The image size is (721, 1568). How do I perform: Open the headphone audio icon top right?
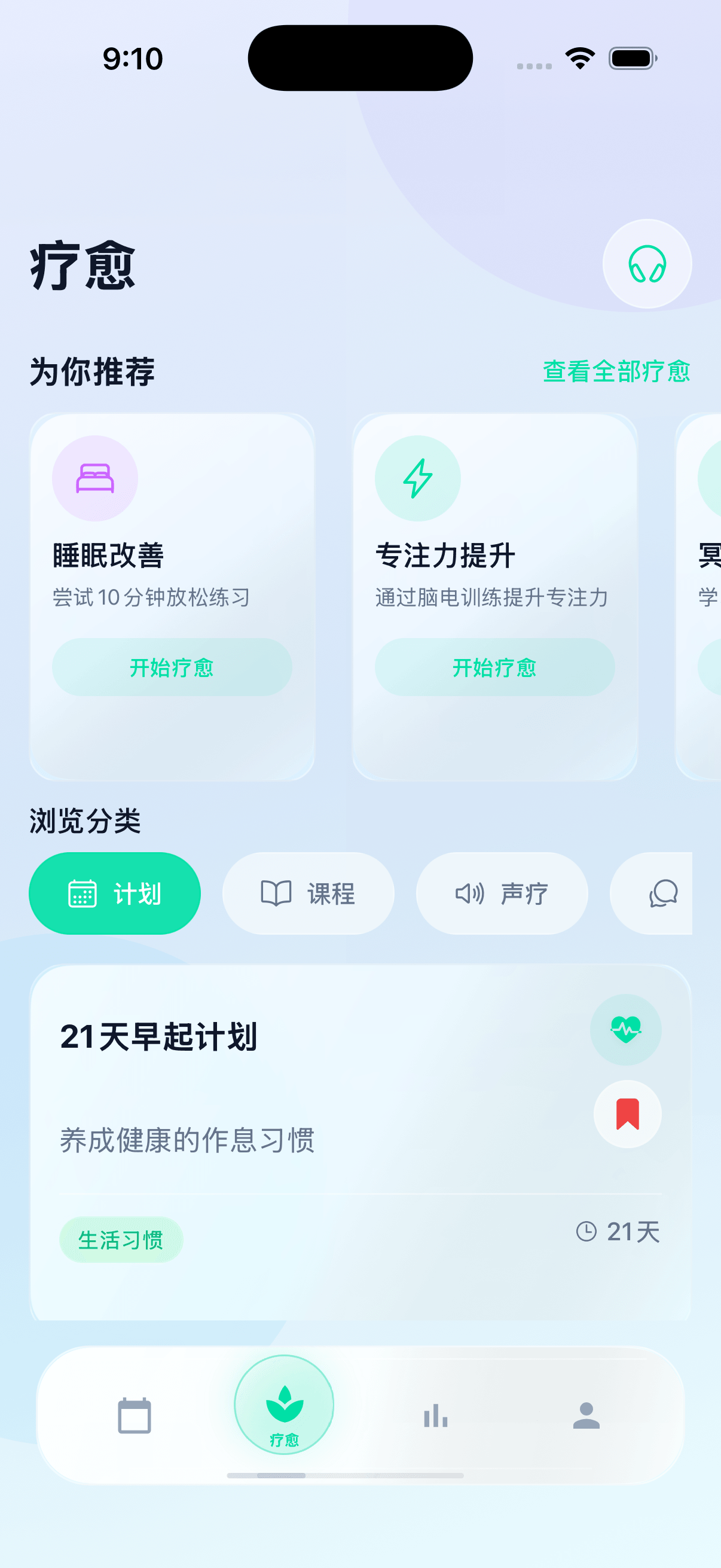[x=647, y=264]
